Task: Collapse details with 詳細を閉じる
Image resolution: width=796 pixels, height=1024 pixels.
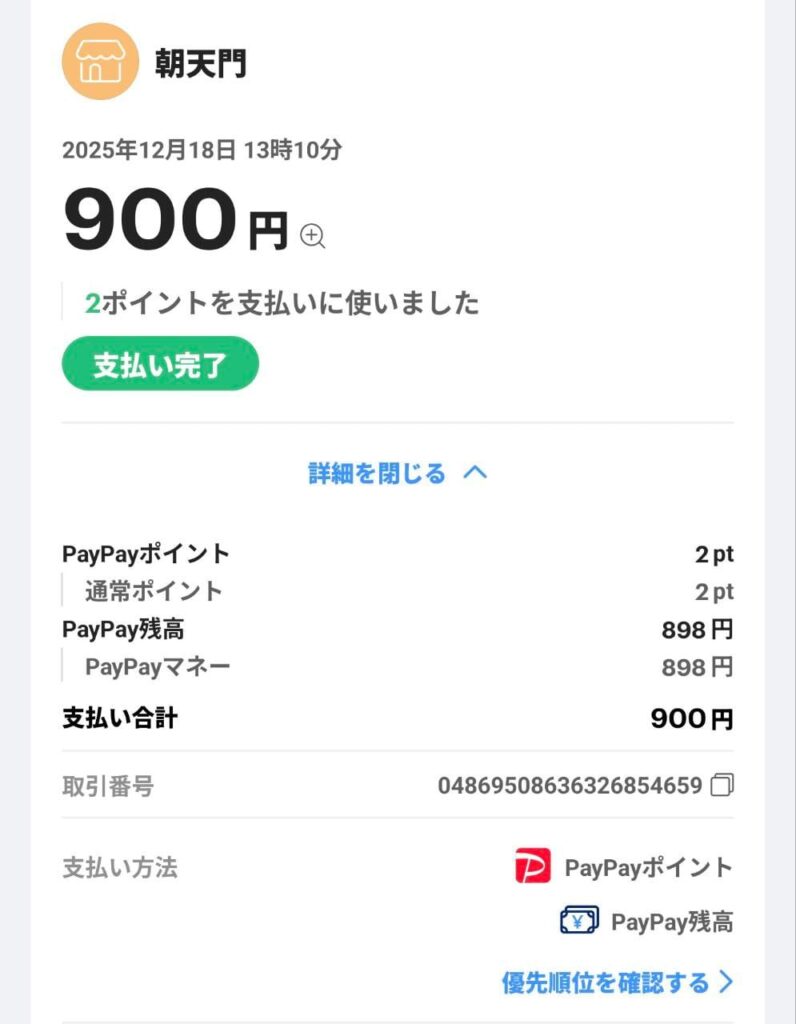Action: (397, 473)
